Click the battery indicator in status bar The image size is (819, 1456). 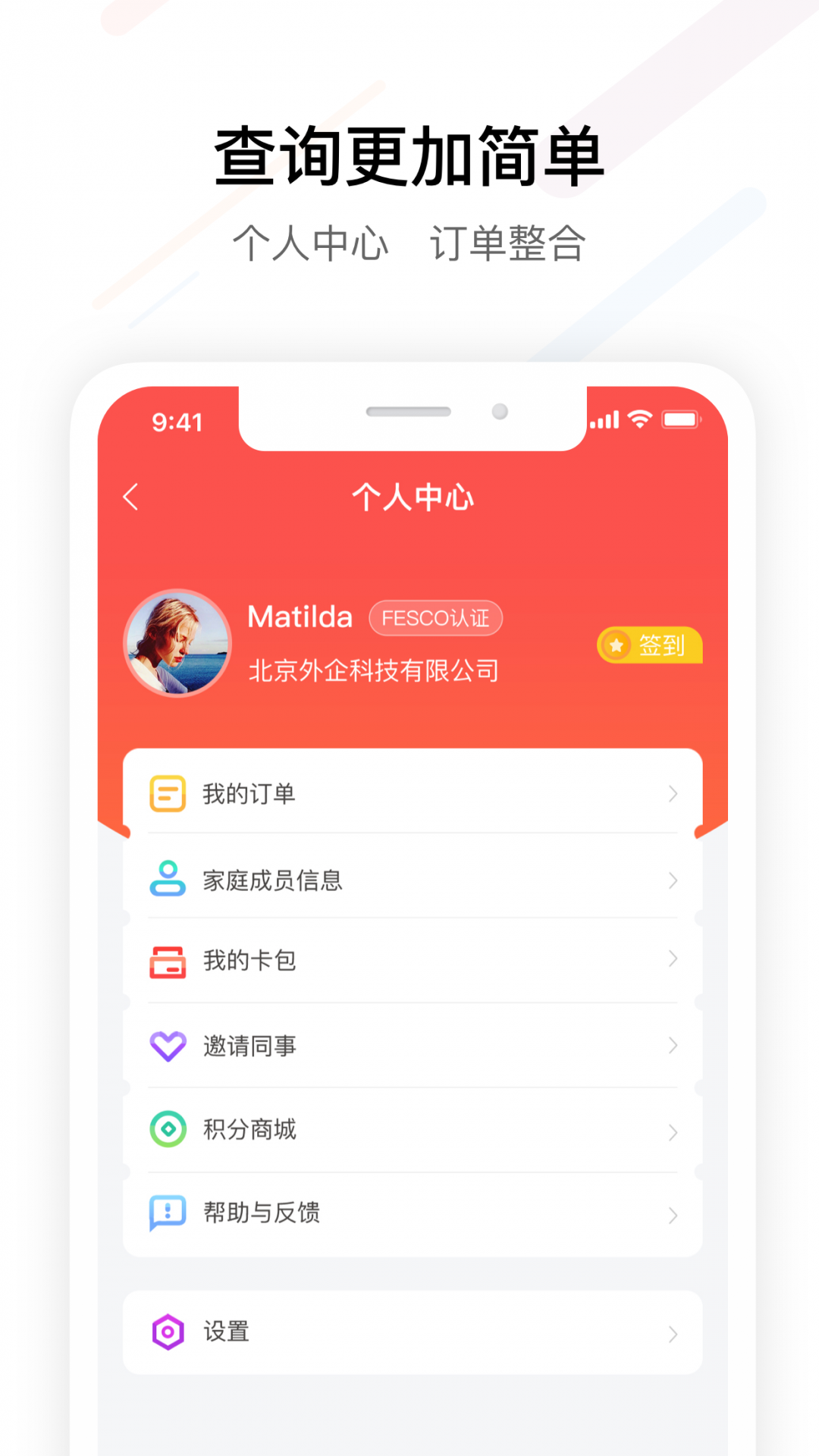coord(680,418)
